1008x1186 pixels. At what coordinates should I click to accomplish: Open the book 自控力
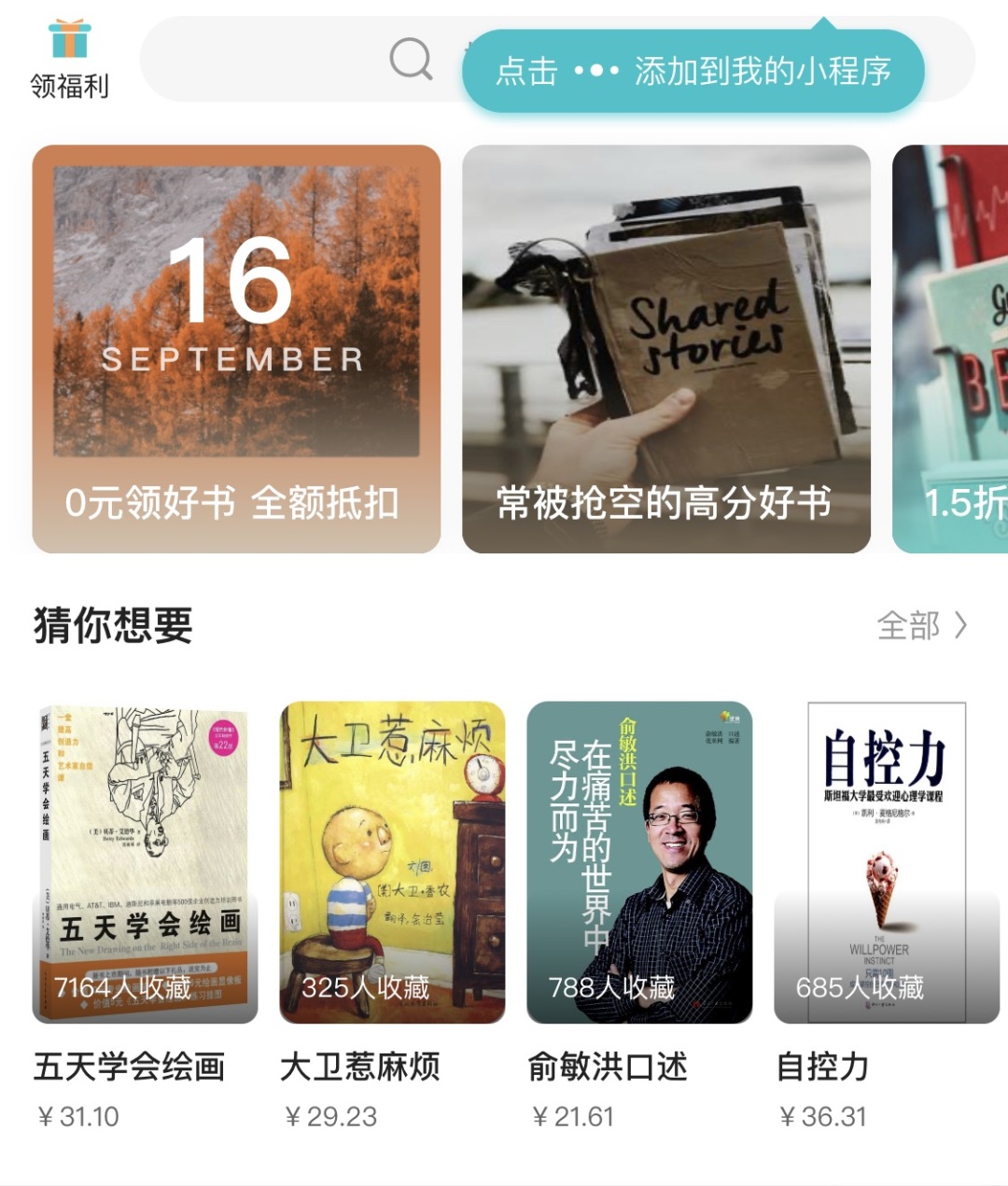[x=886, y=862]
